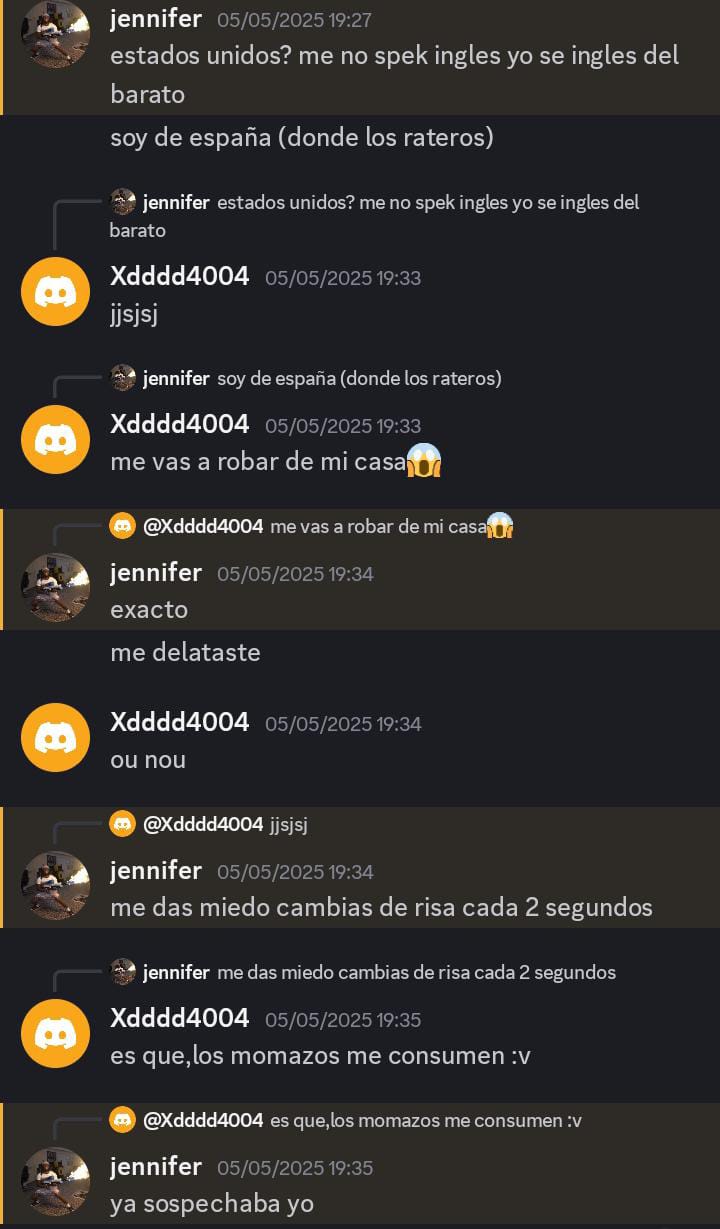The height and width of the screenshot is (1229, 720).
Task: Jump to quoted "soy de españa" reply preview
Action: (x=358, y=378)
